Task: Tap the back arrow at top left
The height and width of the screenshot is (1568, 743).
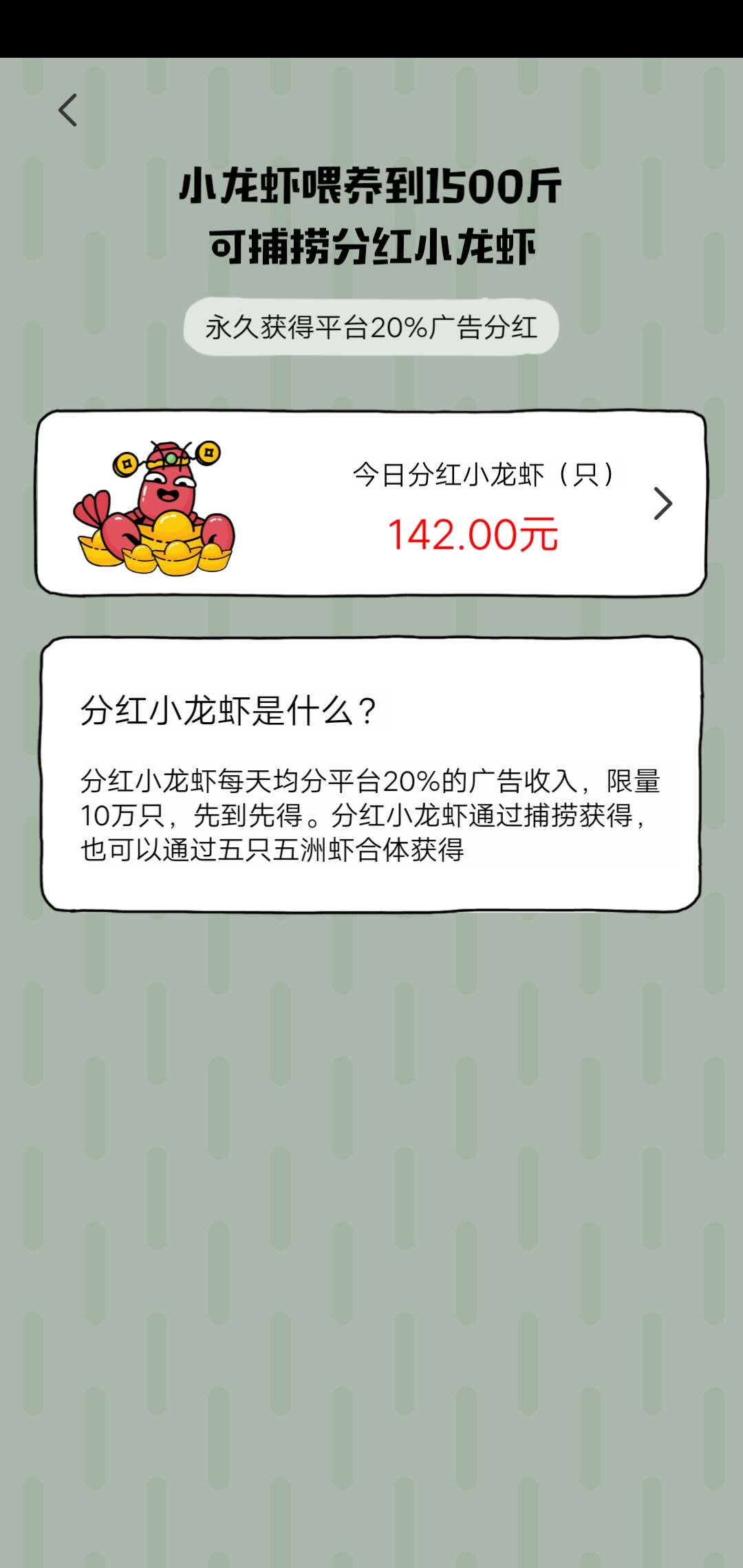Action: pyautogui.click(x=67, y=111)
